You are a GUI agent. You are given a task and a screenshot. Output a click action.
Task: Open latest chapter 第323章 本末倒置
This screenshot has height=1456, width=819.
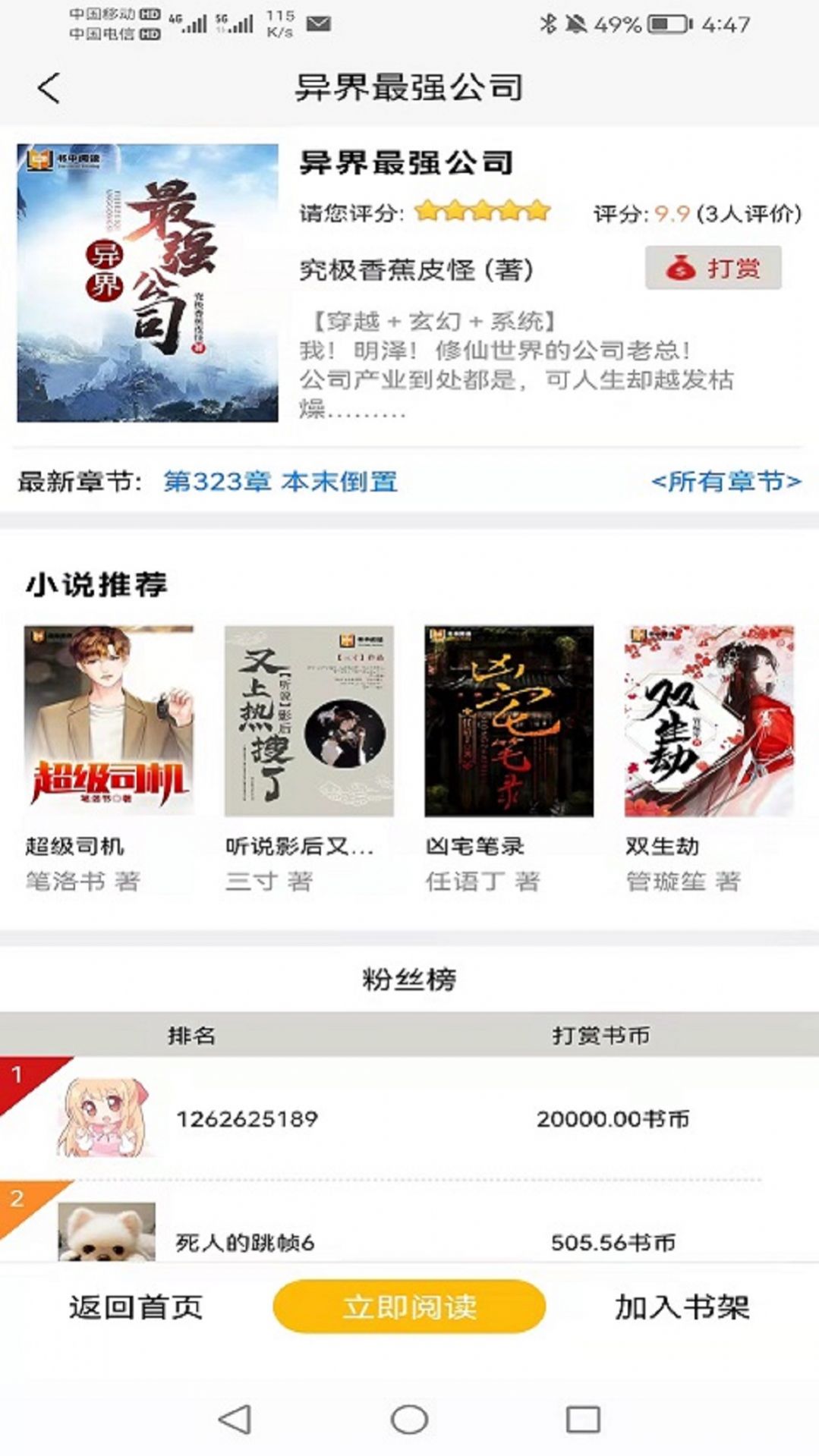click(282, 482)
